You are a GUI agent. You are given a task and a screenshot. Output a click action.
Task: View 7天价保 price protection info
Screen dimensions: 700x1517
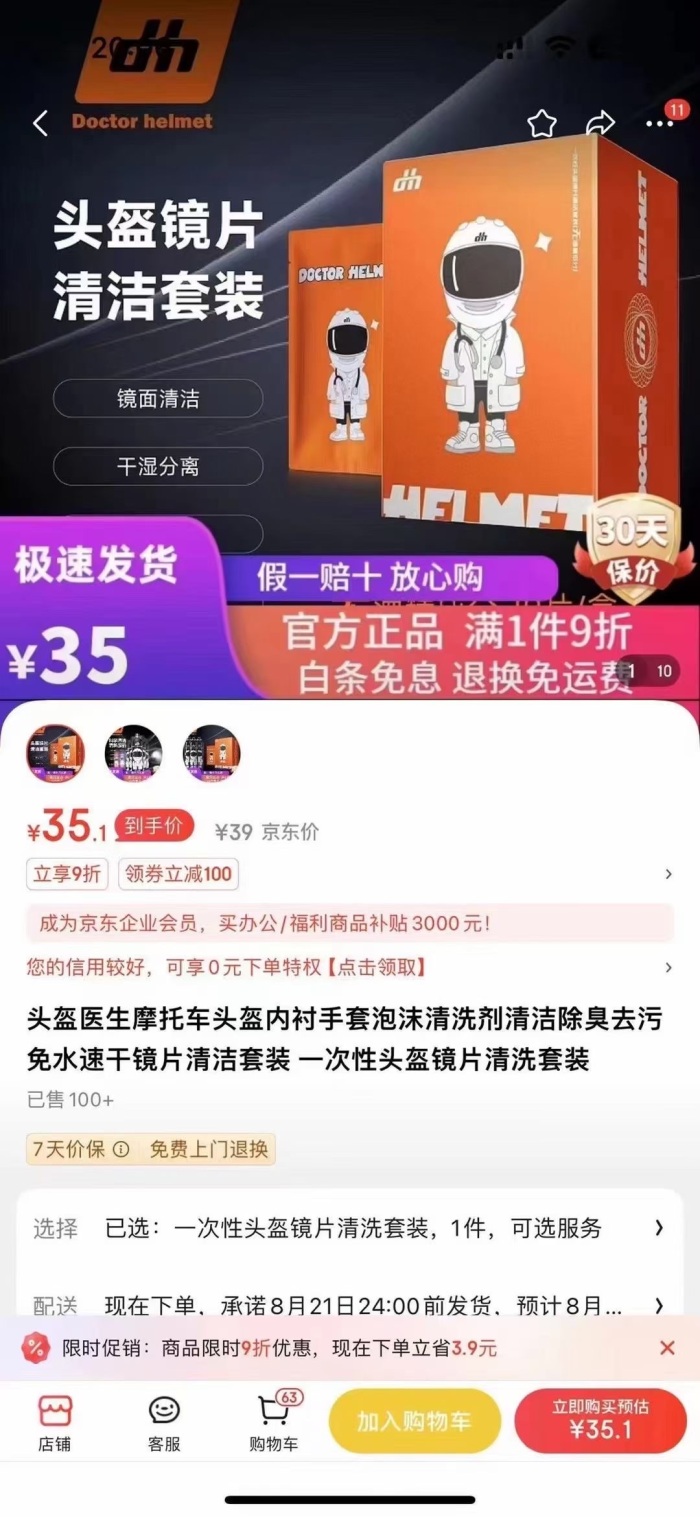(81, 1149)
